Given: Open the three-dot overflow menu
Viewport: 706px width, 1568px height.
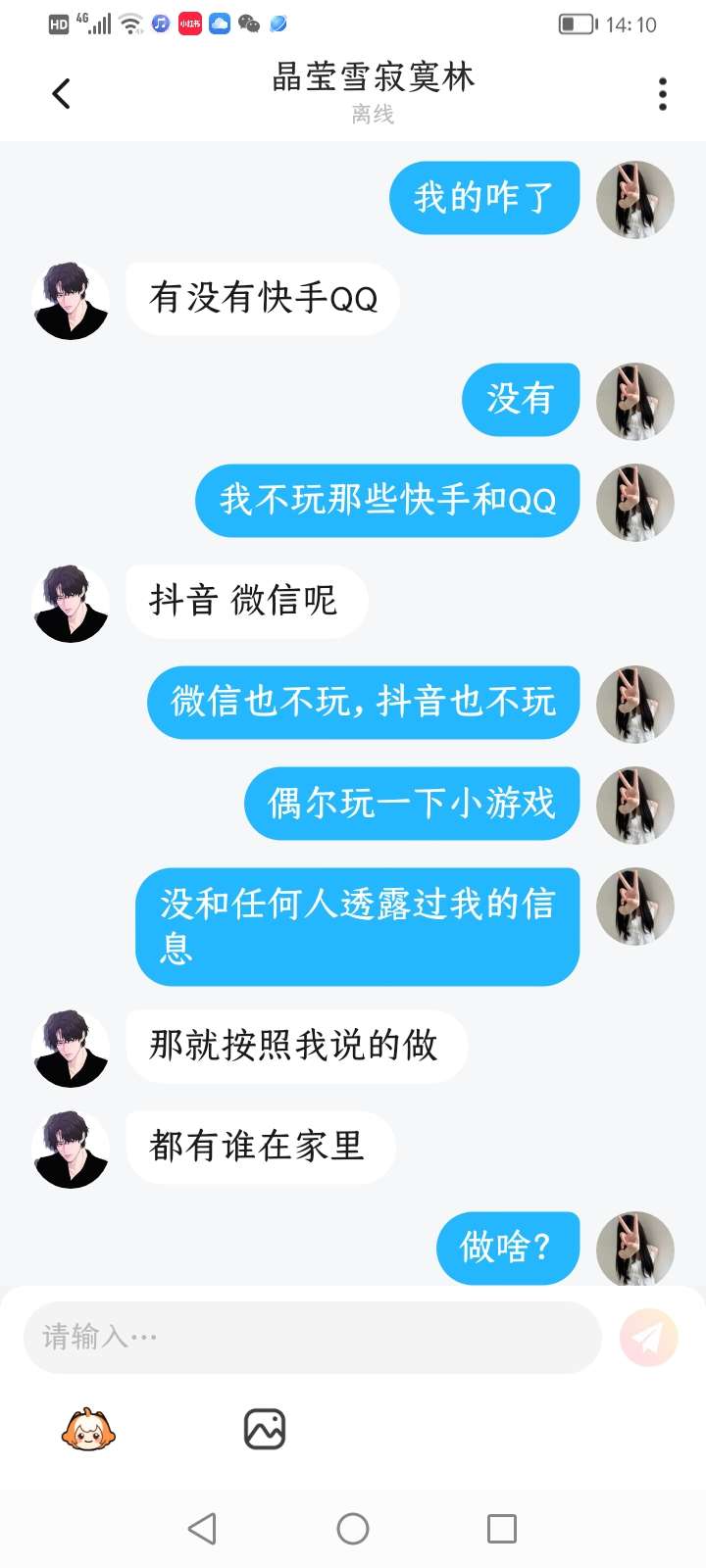Looking at the screenshot, I should [663, 94].
